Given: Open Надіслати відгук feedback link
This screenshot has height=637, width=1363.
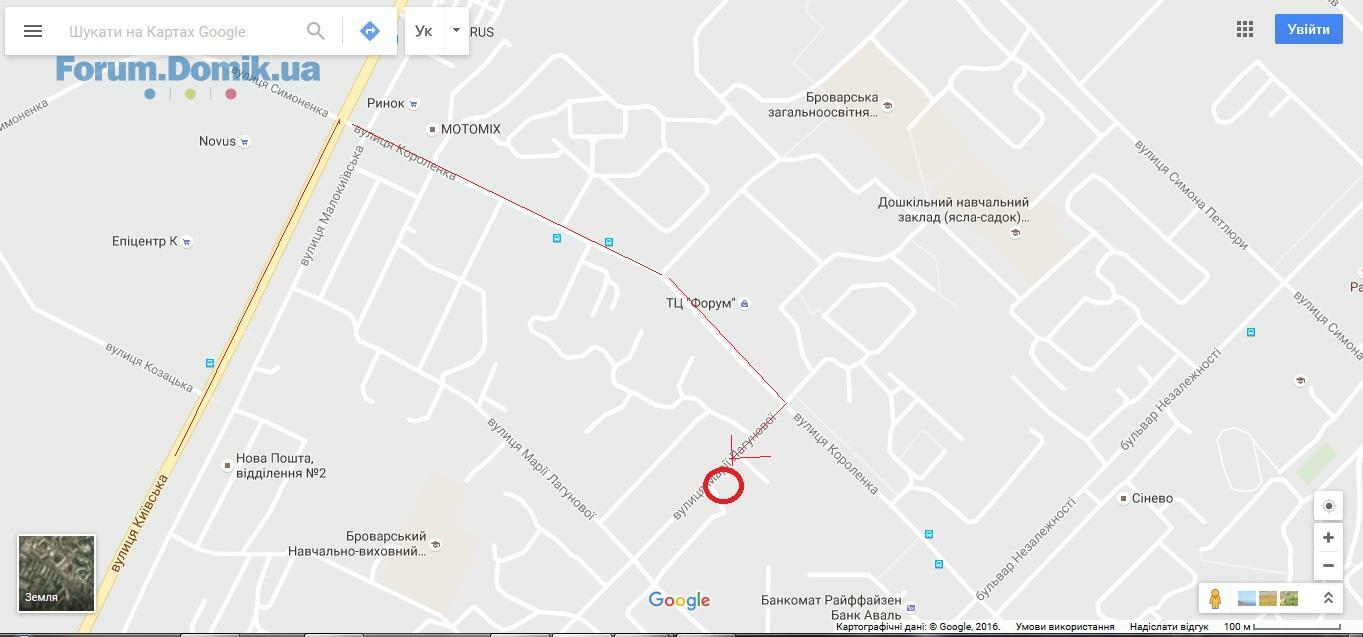Looking at the screenshot, I should [x=1169, y=627].
